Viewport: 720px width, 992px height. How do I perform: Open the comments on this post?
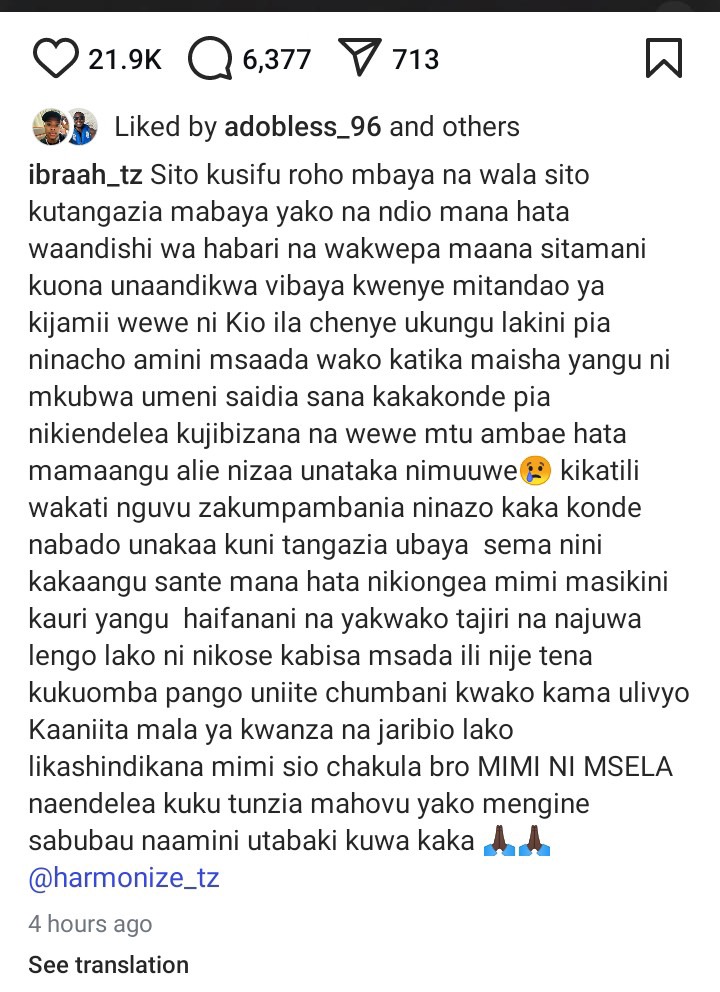coord(210,60)
